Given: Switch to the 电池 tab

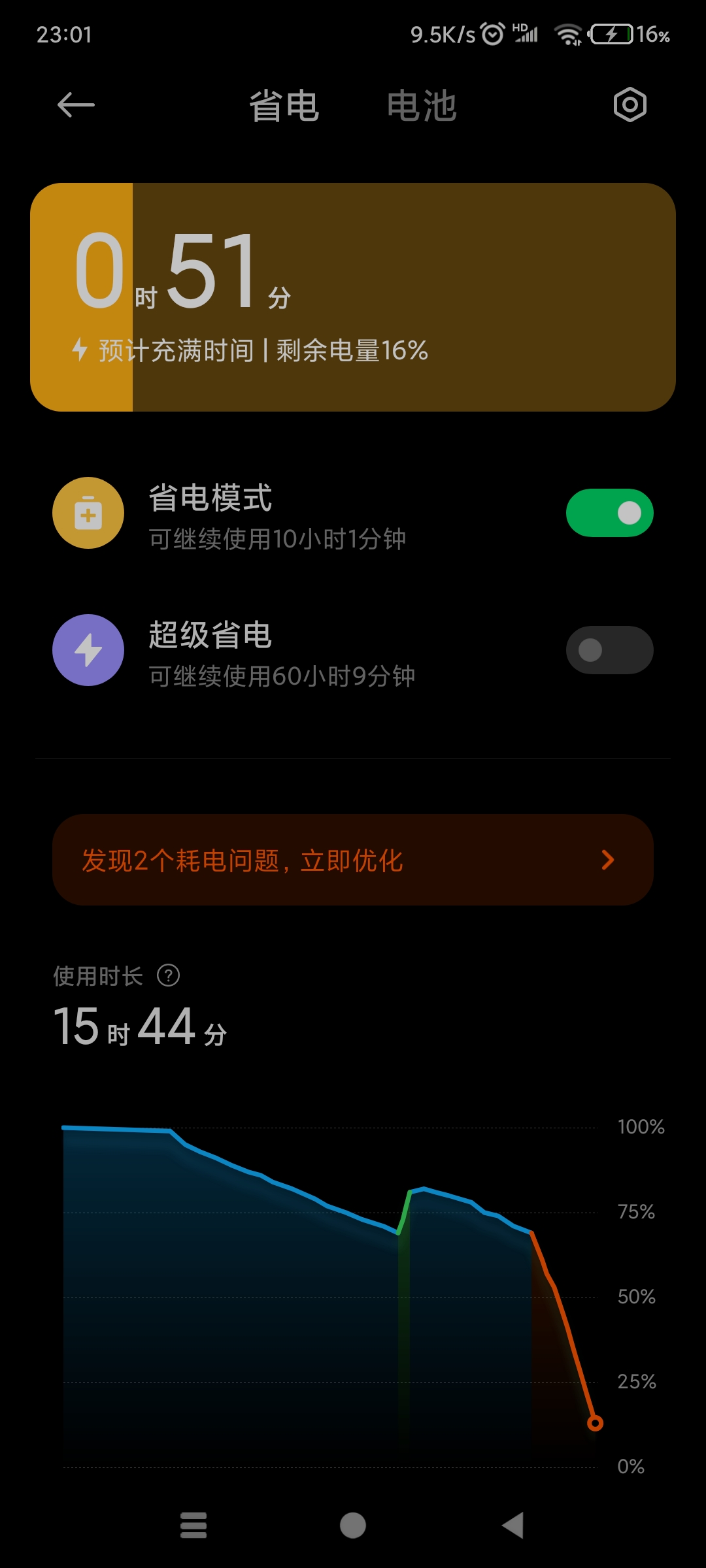Looking at the screenshot, I should point(422,106).
